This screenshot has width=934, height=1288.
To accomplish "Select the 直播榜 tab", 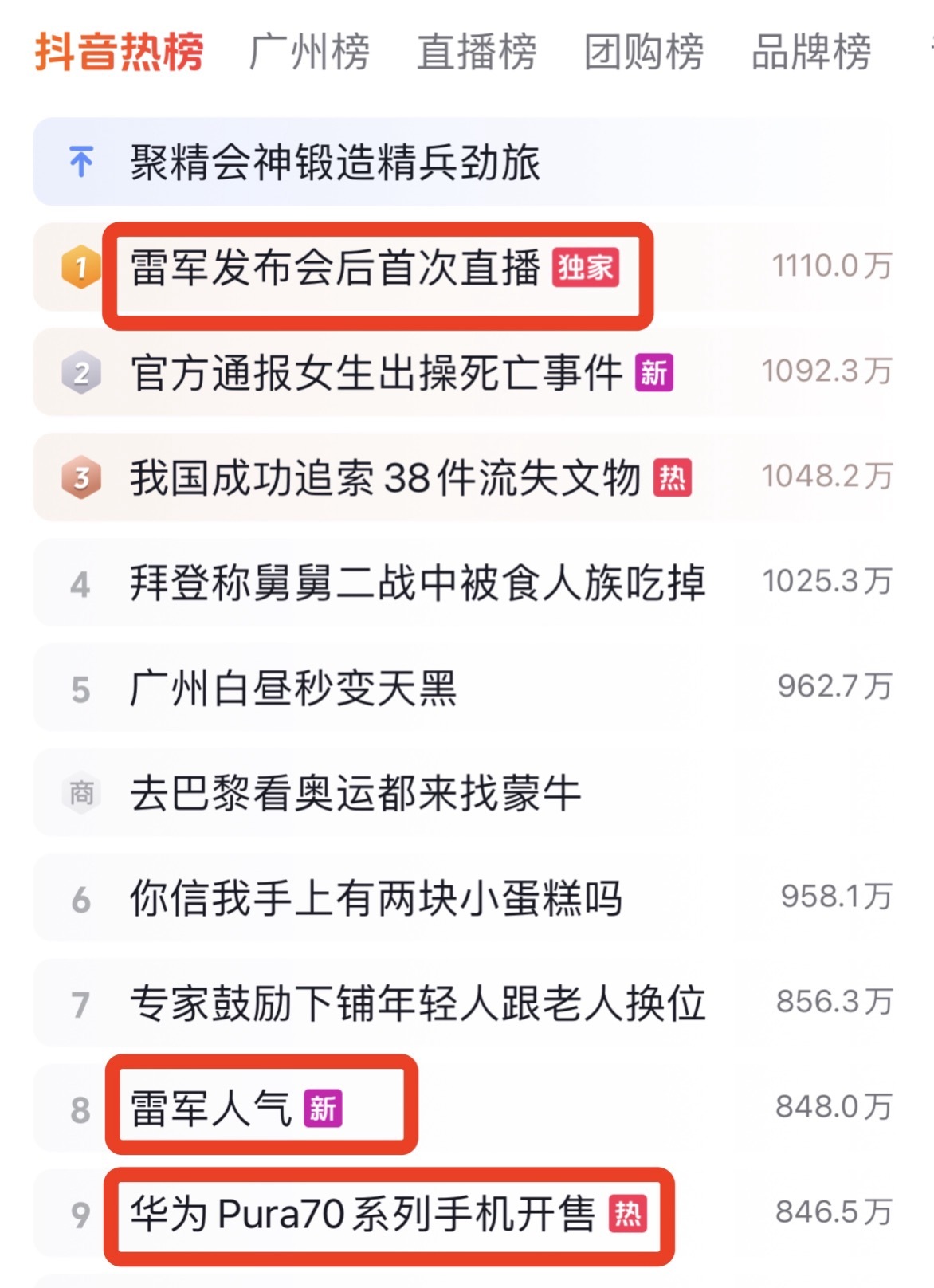I will (476, 53).
